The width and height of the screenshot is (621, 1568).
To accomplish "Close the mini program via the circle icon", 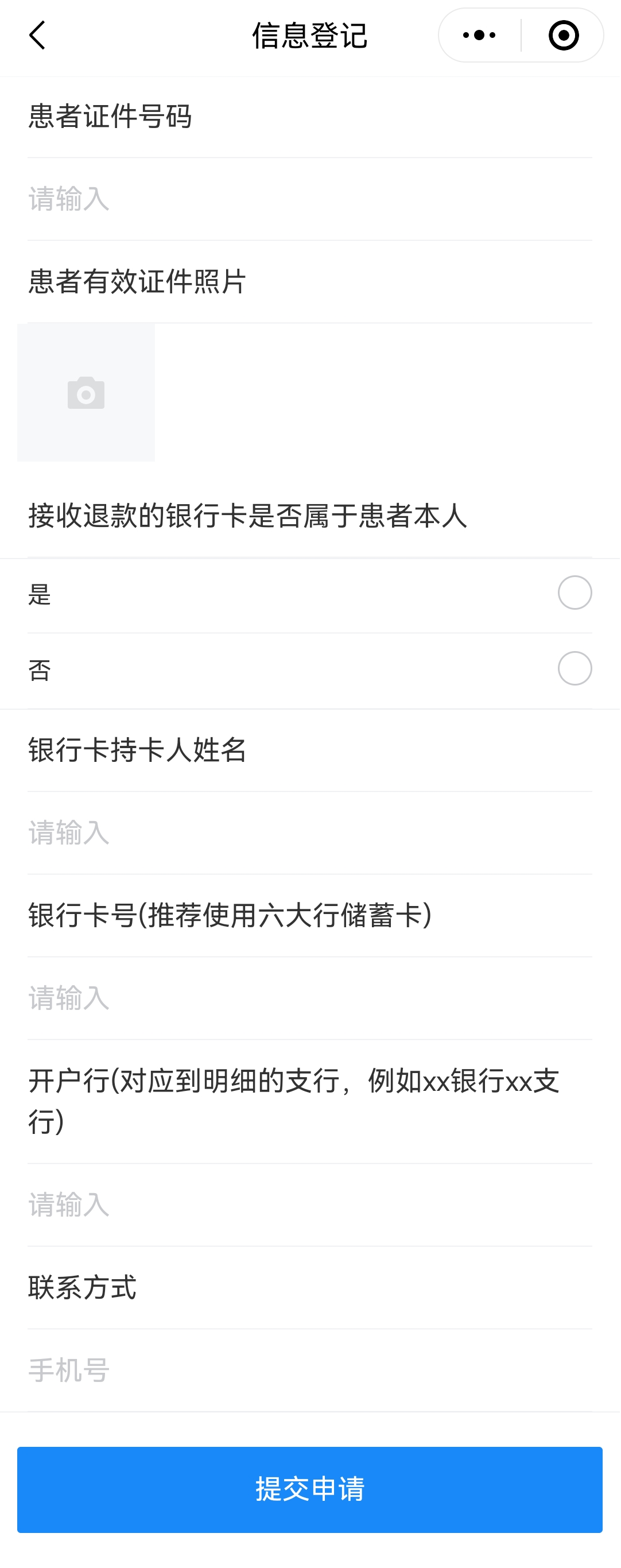I will click(563, 35).
